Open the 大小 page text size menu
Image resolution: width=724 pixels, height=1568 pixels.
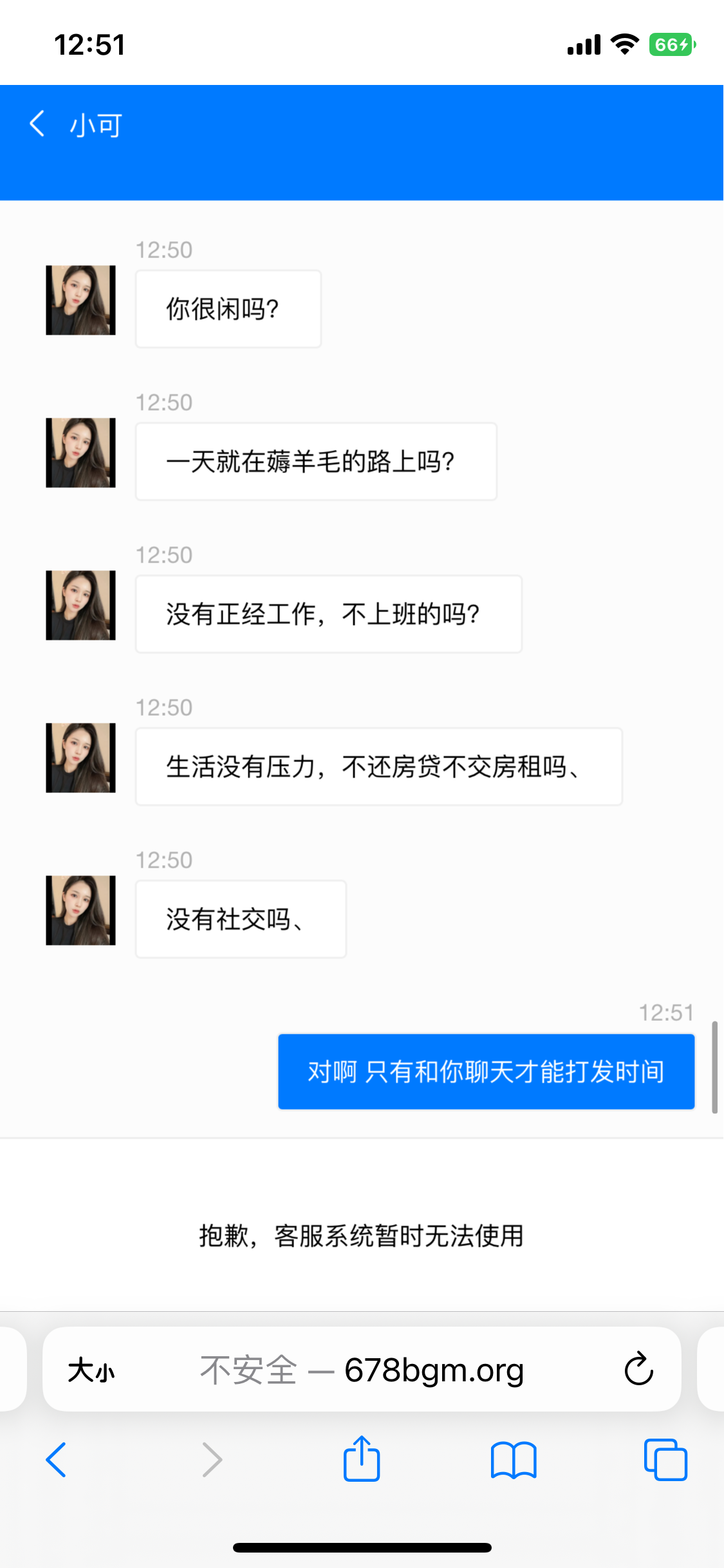click(91, 1370)
